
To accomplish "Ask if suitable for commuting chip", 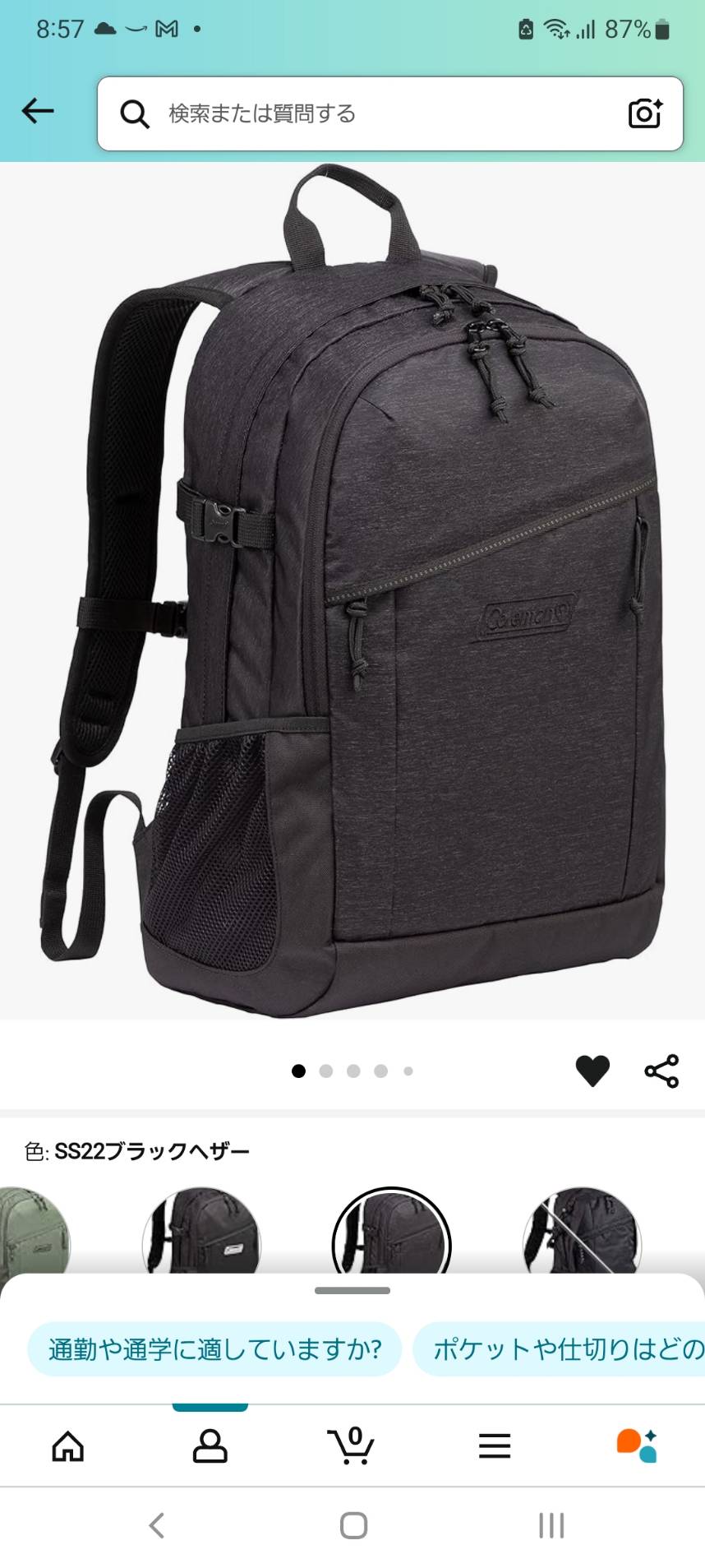I will tap(214, 1349).
